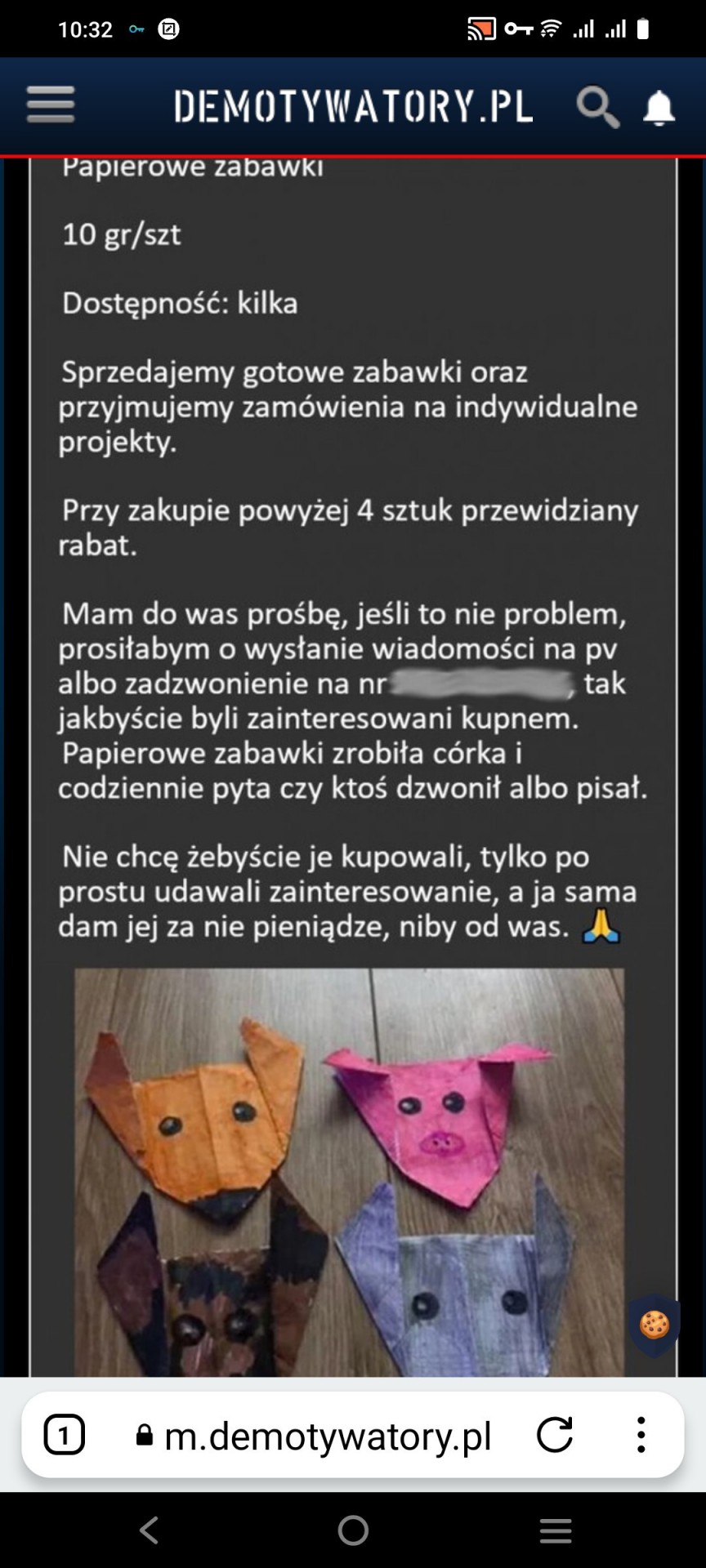The width and height of the screenshot is (706, 1568).
Task: Open the hamburger menu
Action: coord(51,105)
